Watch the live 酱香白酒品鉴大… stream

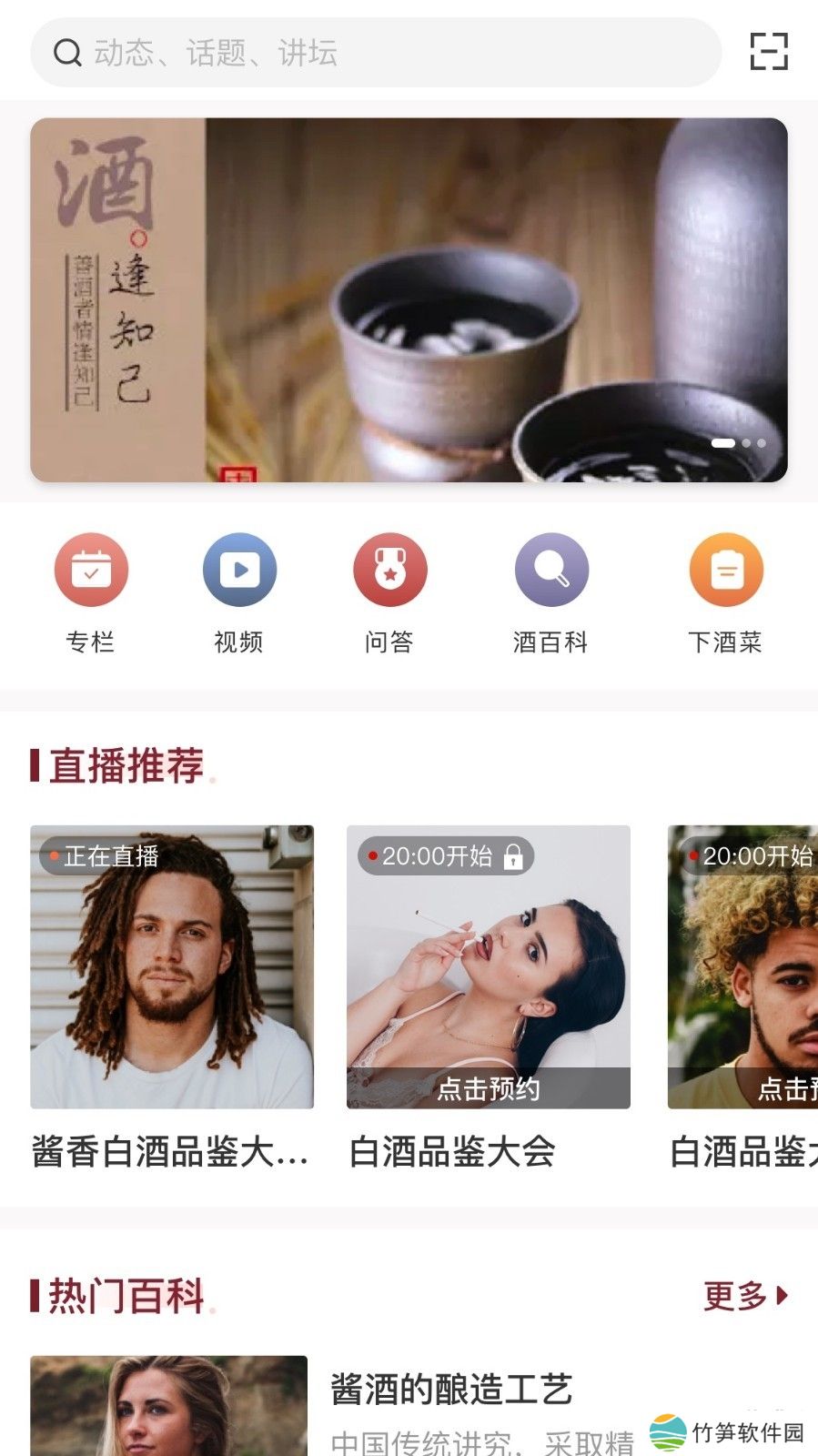(172, 966)
